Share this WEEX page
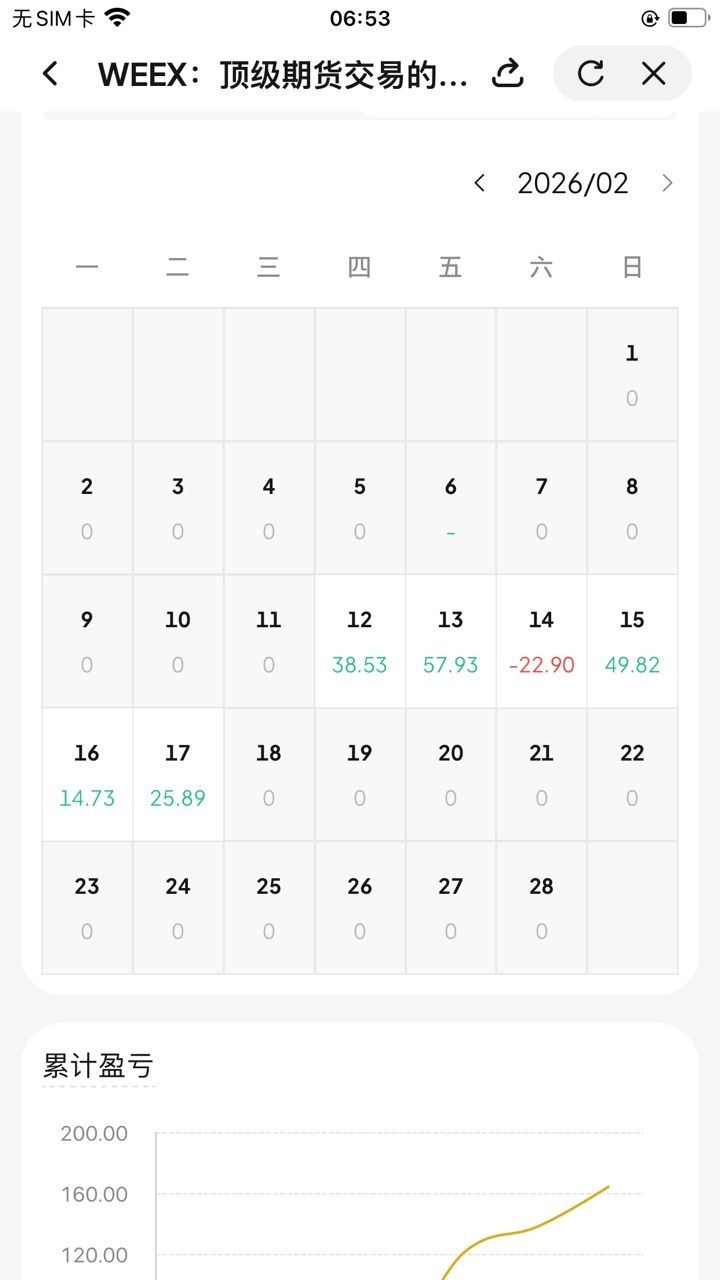 pyautogui.click(x=508, y=73)
